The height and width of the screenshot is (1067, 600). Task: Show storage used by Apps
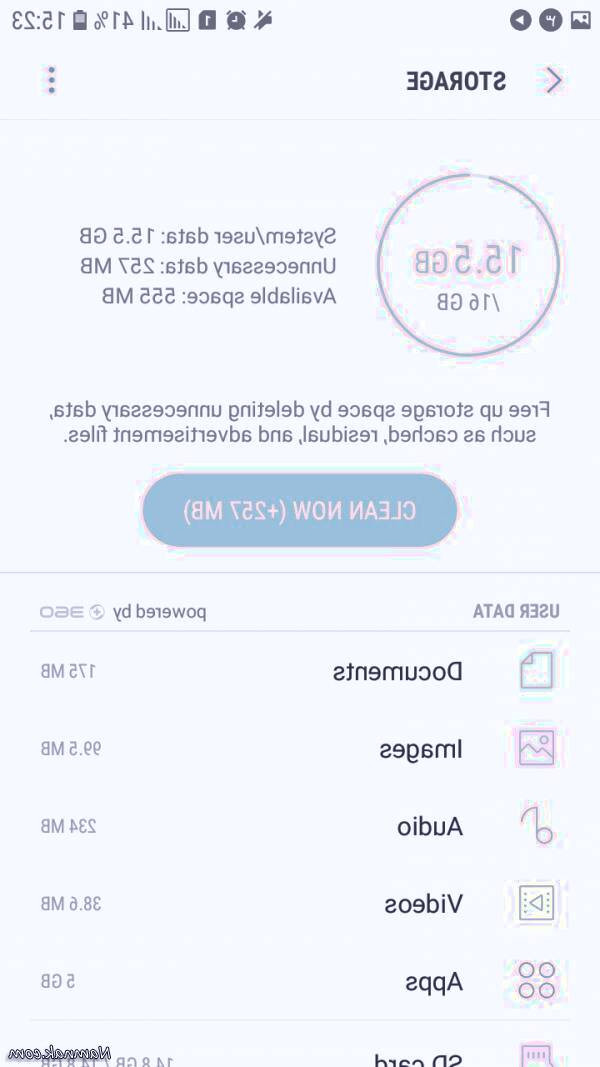click(x=300, y=982)
